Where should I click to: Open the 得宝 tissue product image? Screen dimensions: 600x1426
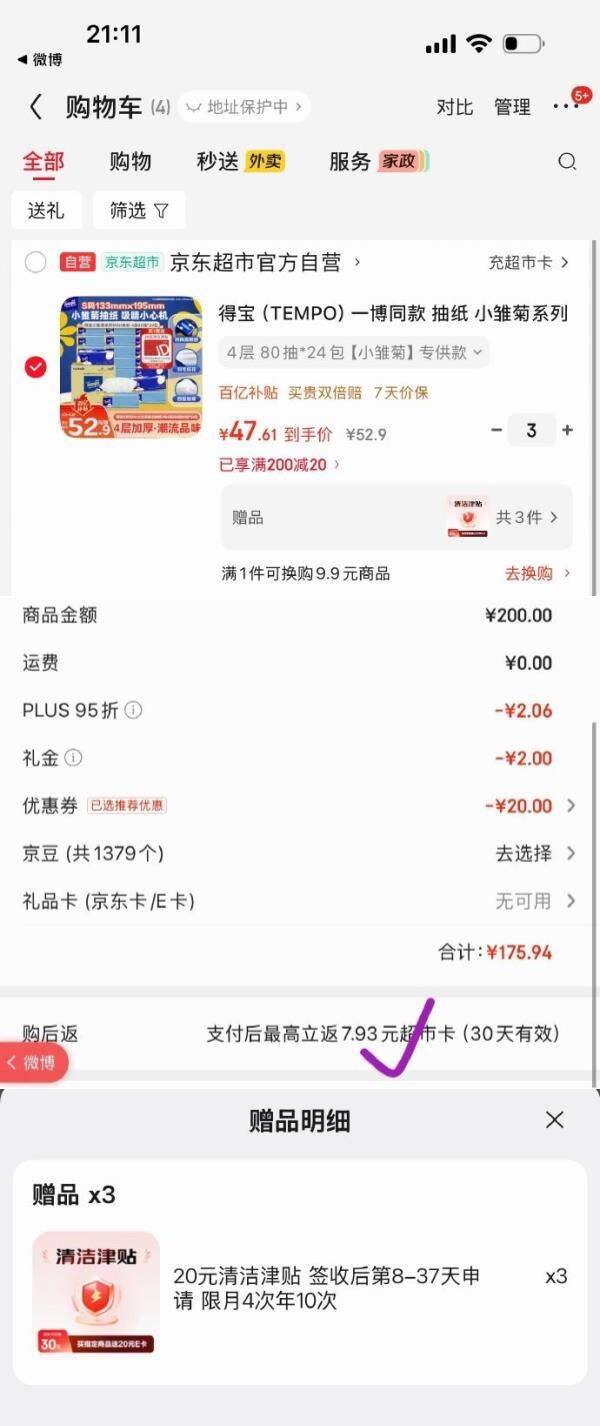pos(131,367)
